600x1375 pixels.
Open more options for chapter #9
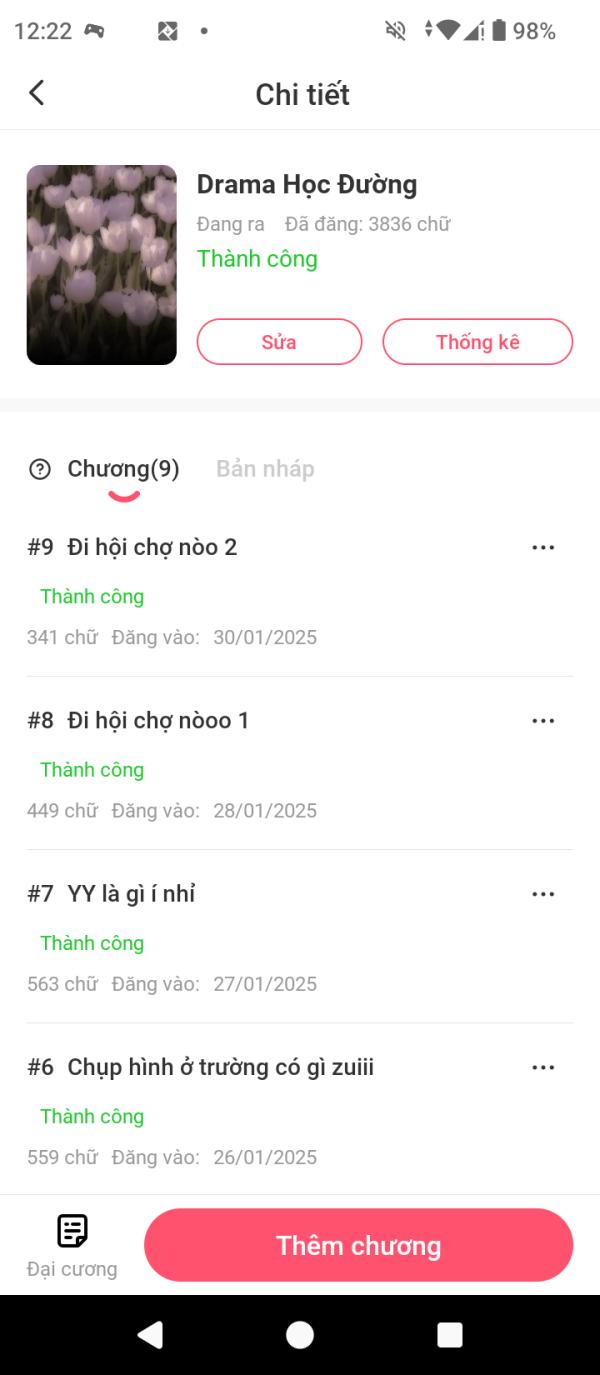tap(543, 547)
